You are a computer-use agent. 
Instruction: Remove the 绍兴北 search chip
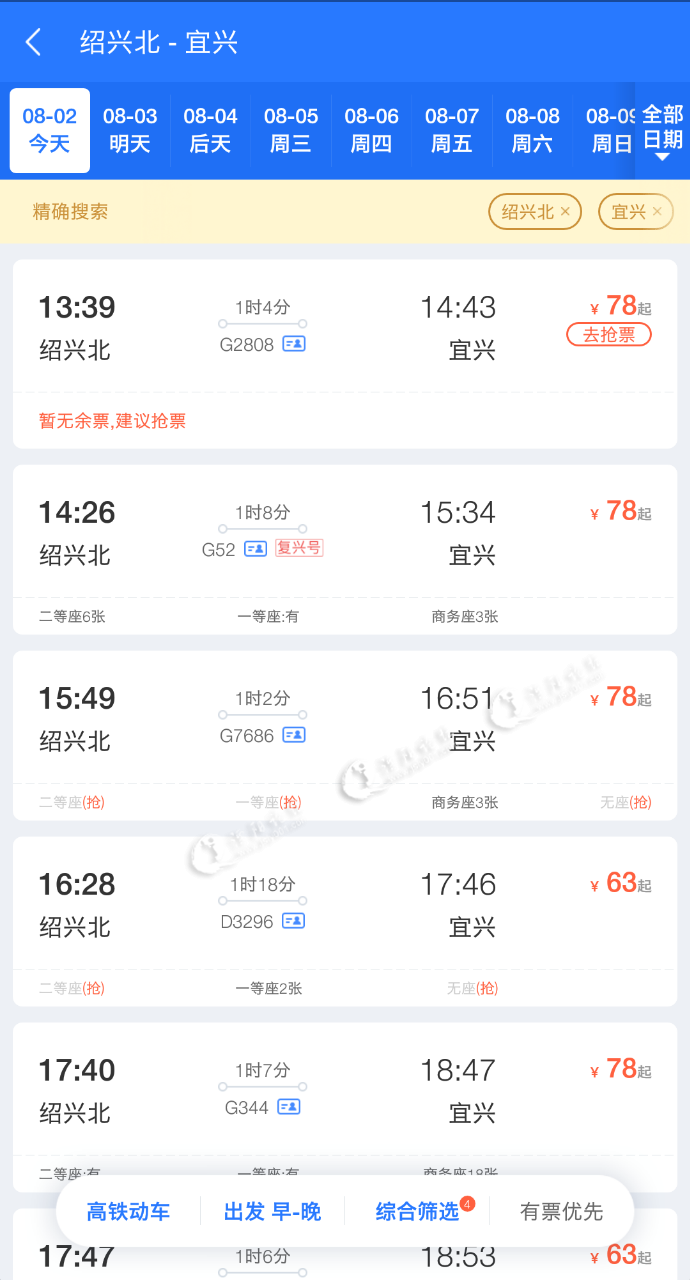click(565, 212)
